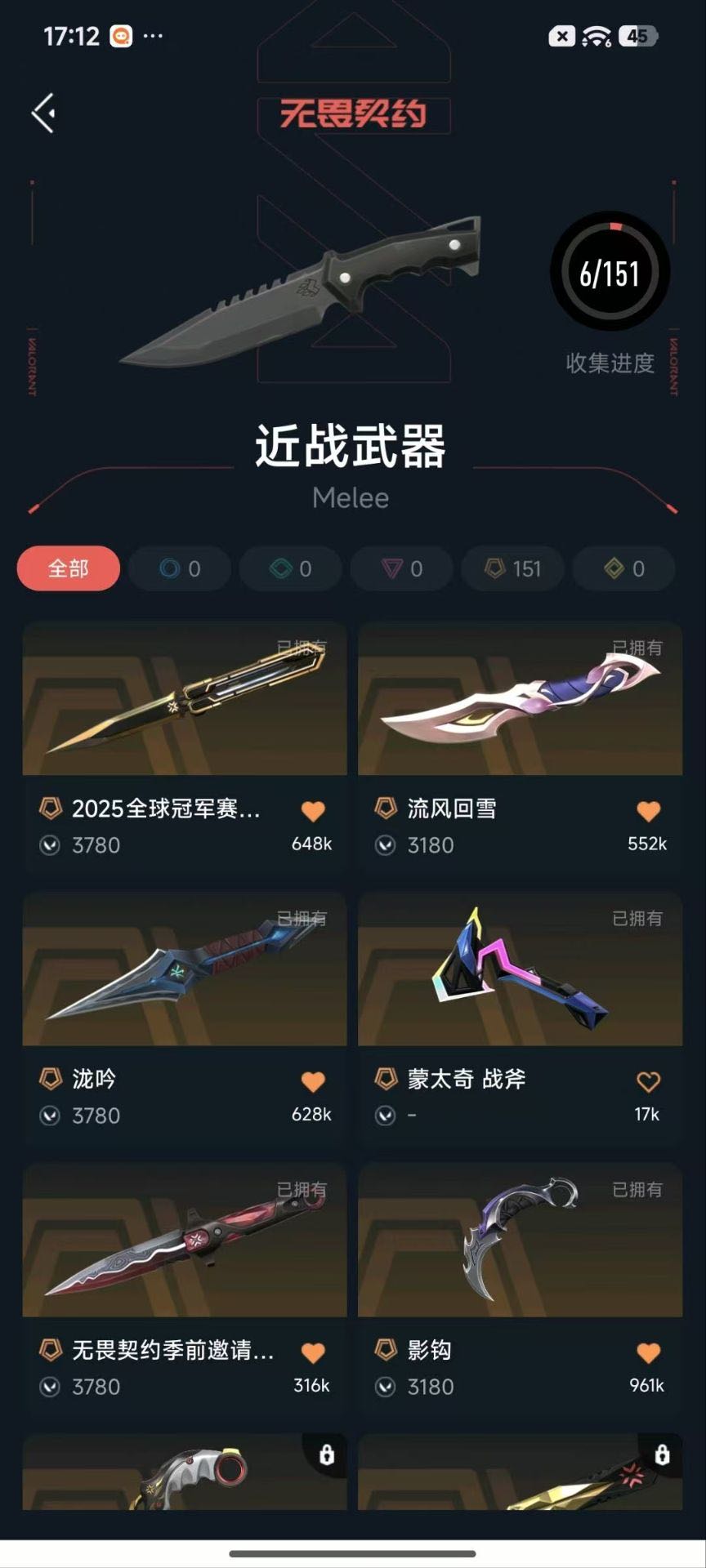Screen dimensions: 706x1568
Task: Filter by the green diamond tier chip
Action: [291, 568]
